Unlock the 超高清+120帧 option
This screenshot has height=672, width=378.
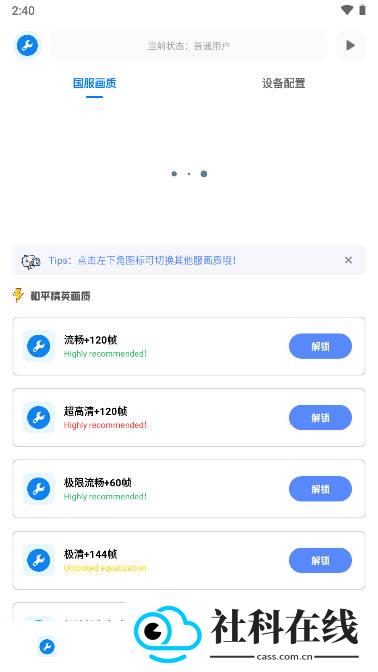(320, 418)
